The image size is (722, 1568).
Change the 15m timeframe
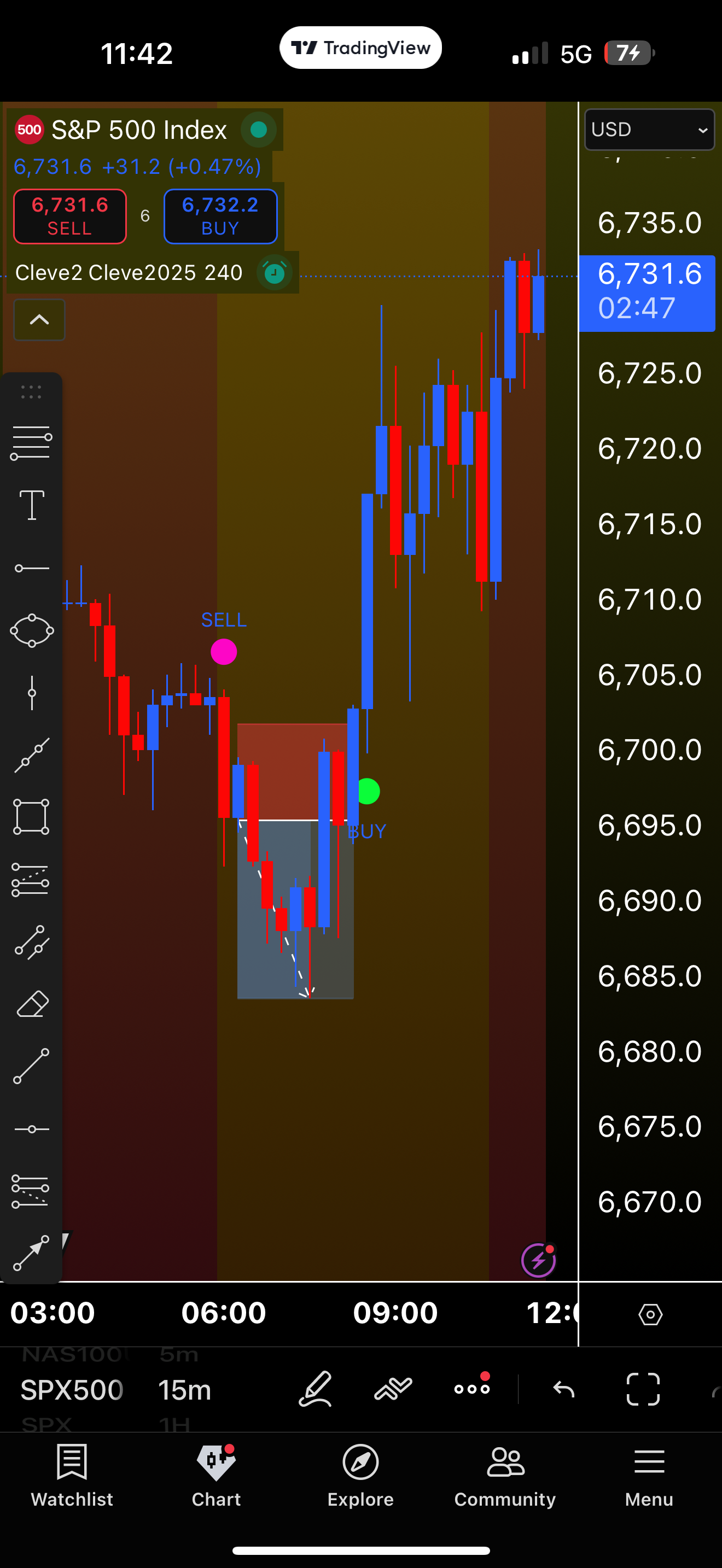coord(184,1390)
